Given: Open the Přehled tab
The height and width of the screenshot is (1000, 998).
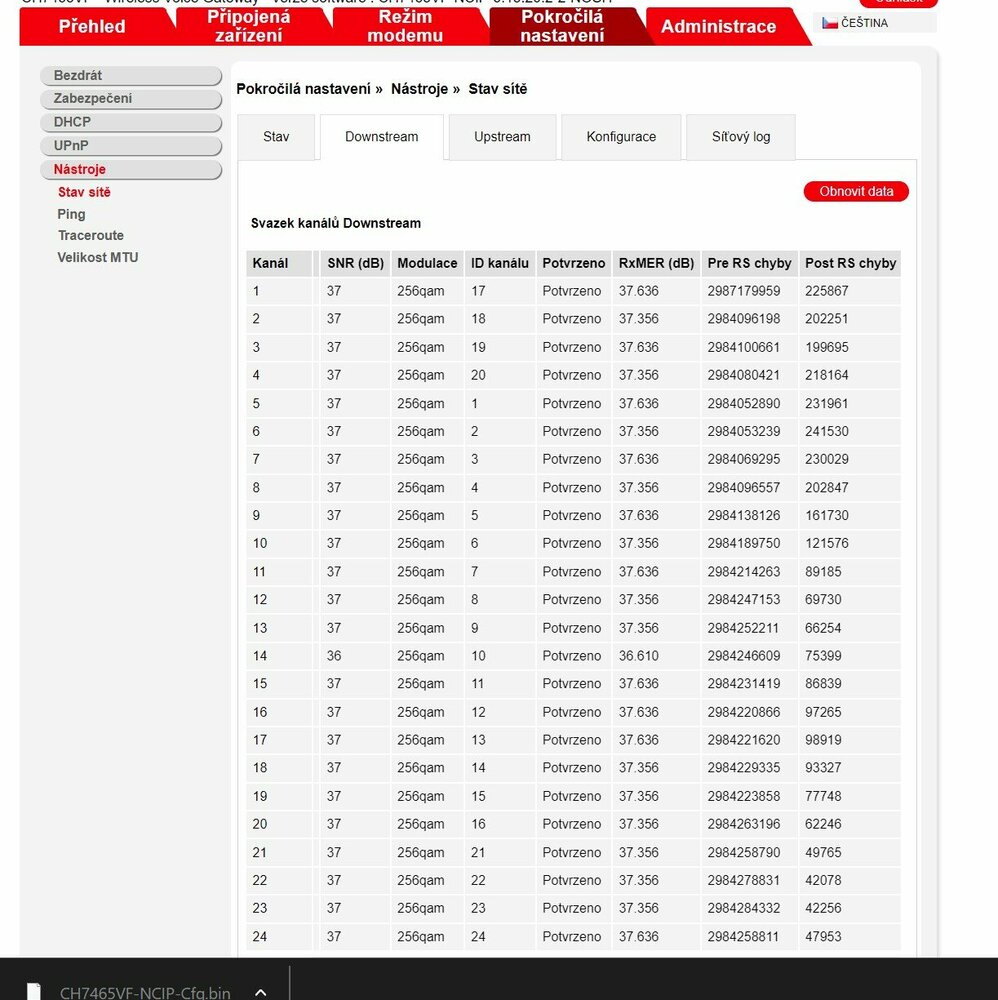Looking at the screenshot, I should 92,27.
